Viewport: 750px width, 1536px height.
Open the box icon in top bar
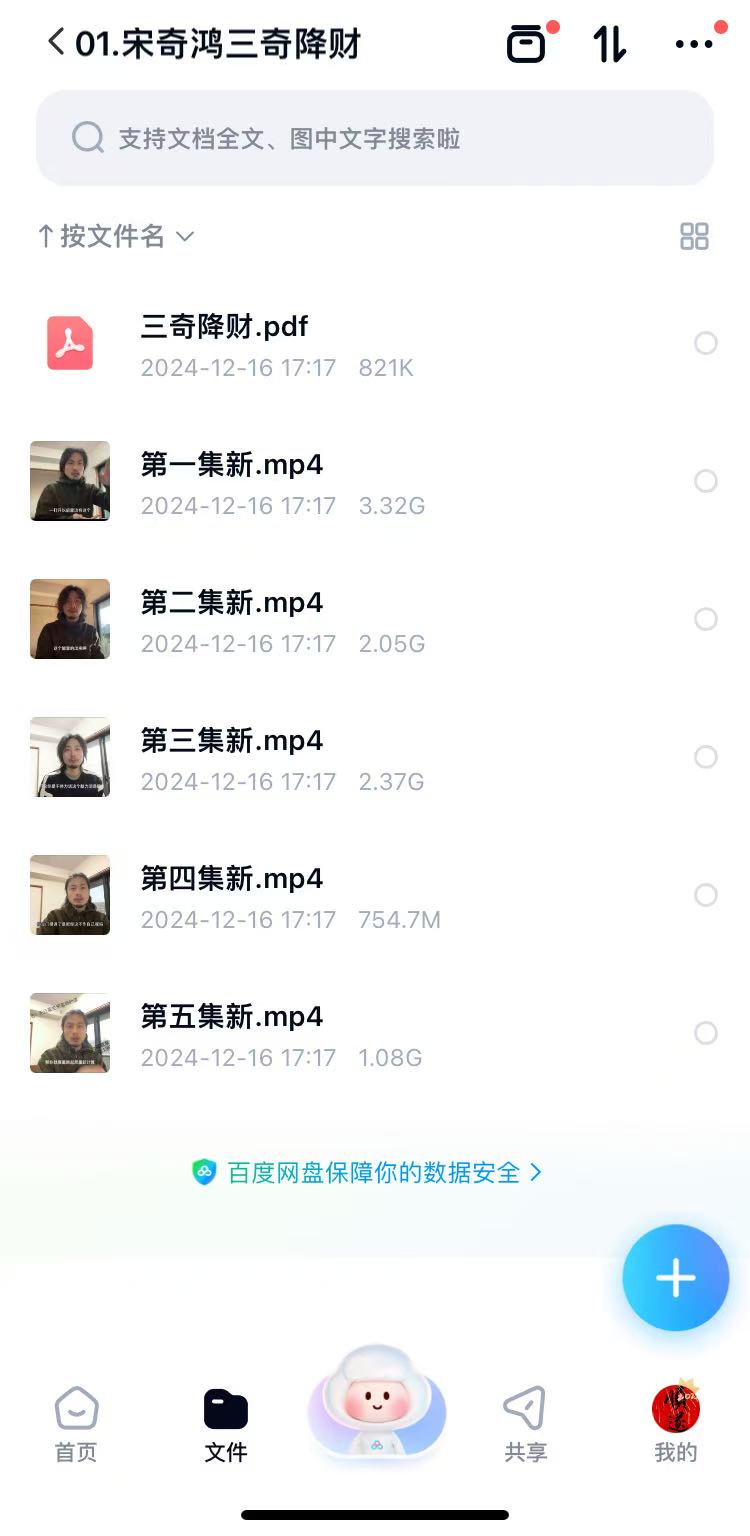coord(527,45)
